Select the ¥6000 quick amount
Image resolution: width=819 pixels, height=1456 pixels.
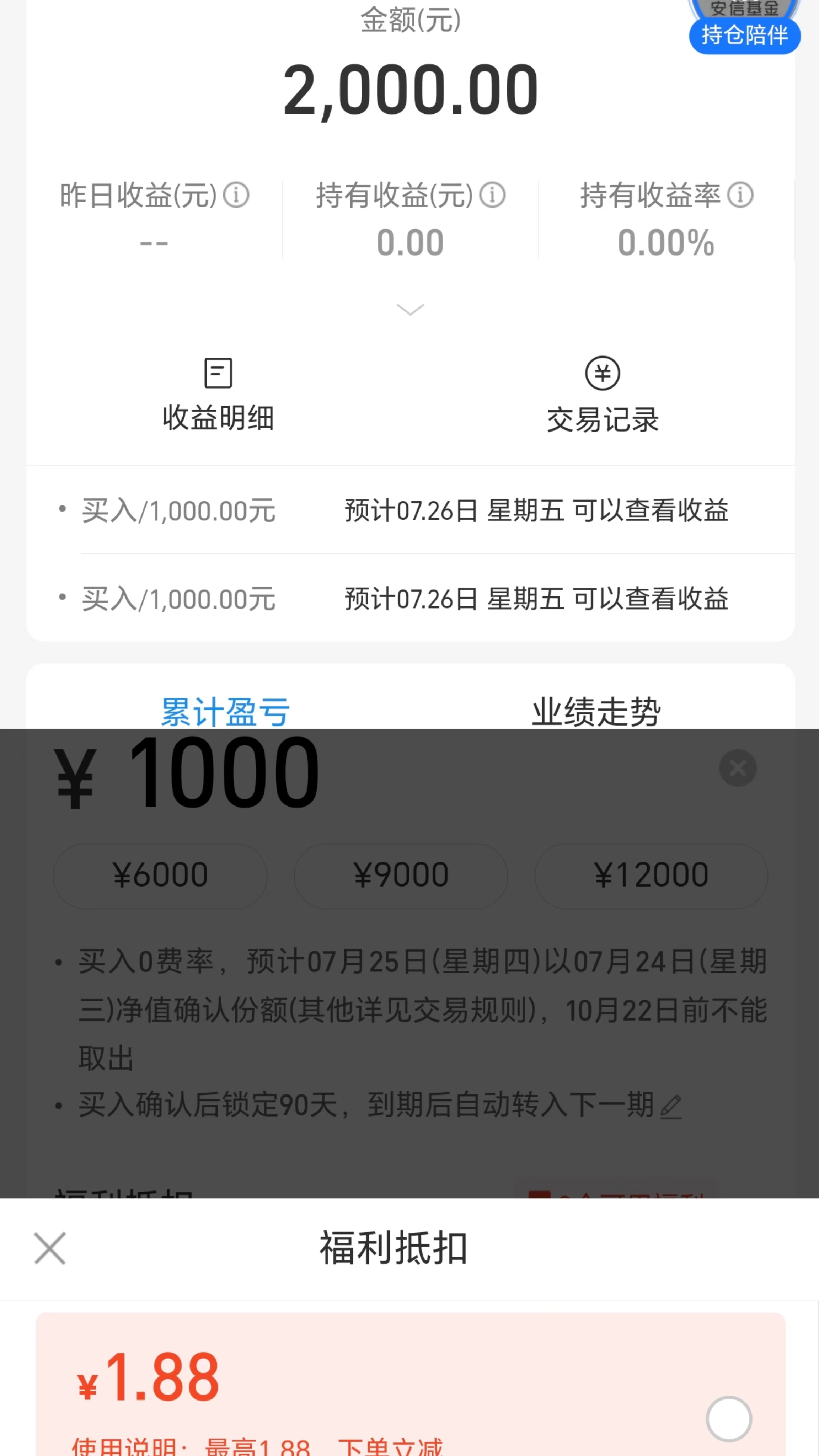(160, 874)
